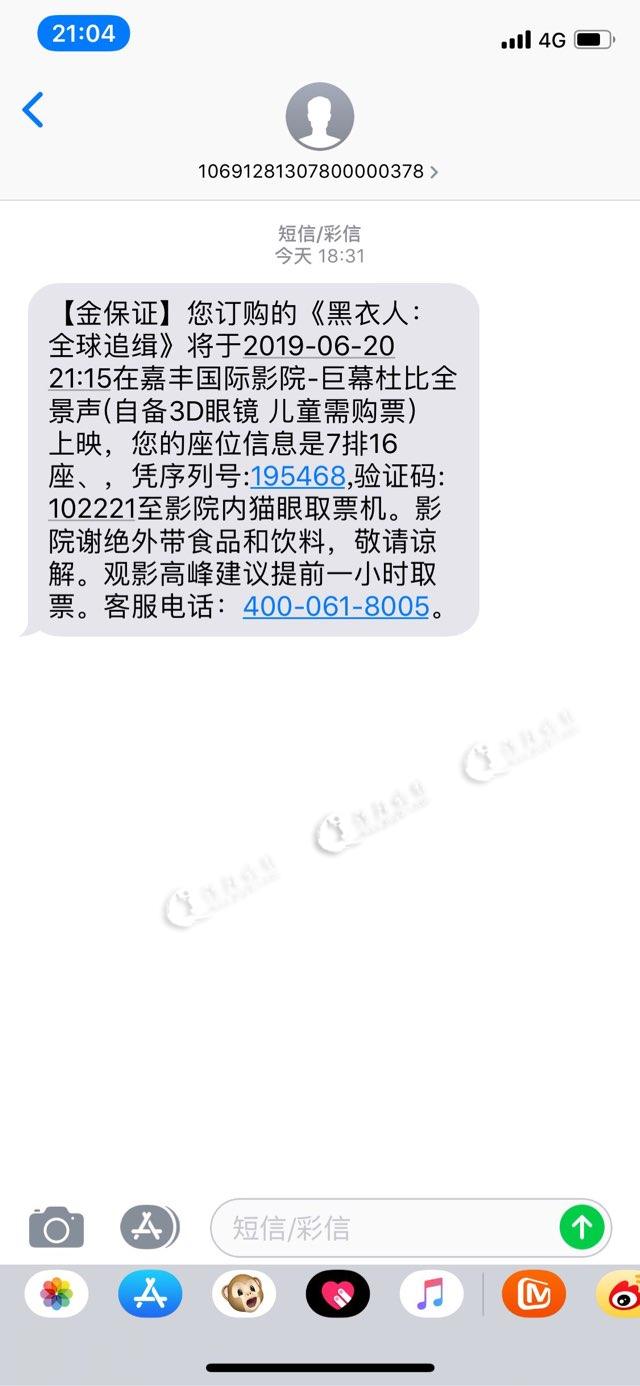Toggle the App Store apps drawer
This screenshot has width=640, height=1386.
pyautogui.click(x=148, y=1227)
